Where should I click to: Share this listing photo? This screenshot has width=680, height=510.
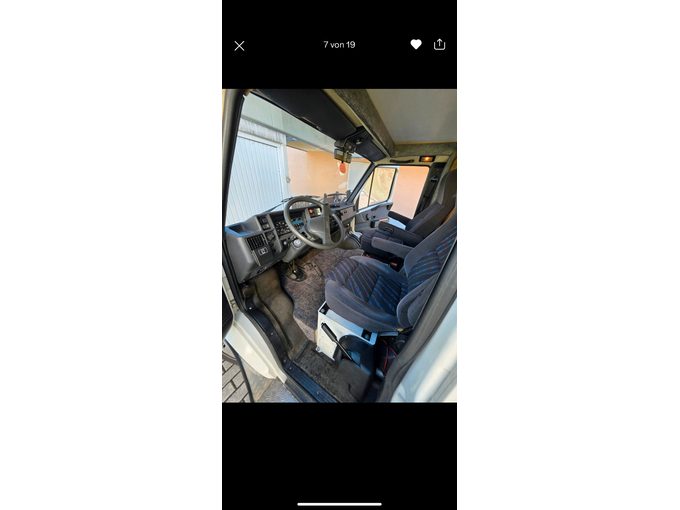coord(440,45)
